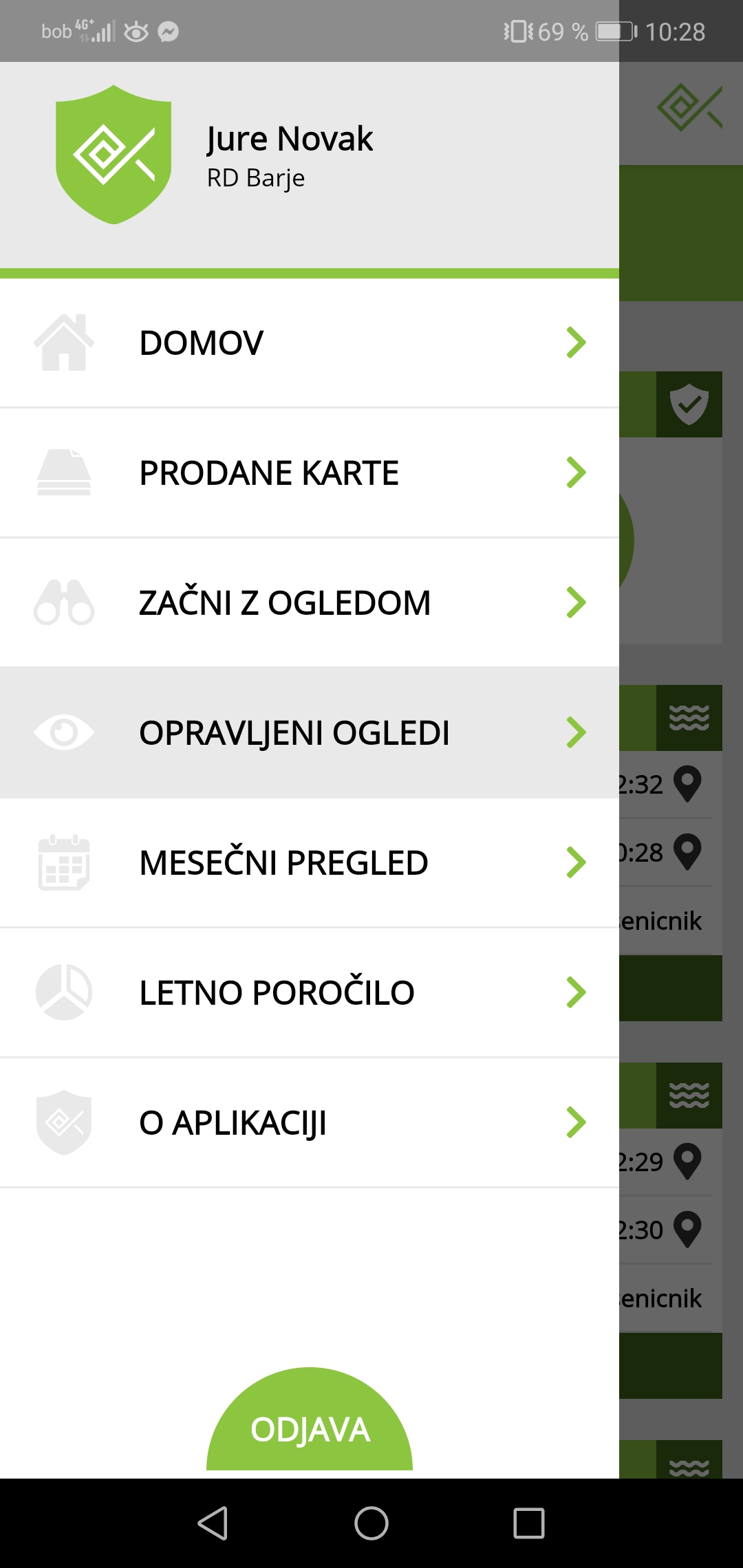Tap the system home button
The image size is (743, 1568).
pyautogui.click(x=371, y=1523)
